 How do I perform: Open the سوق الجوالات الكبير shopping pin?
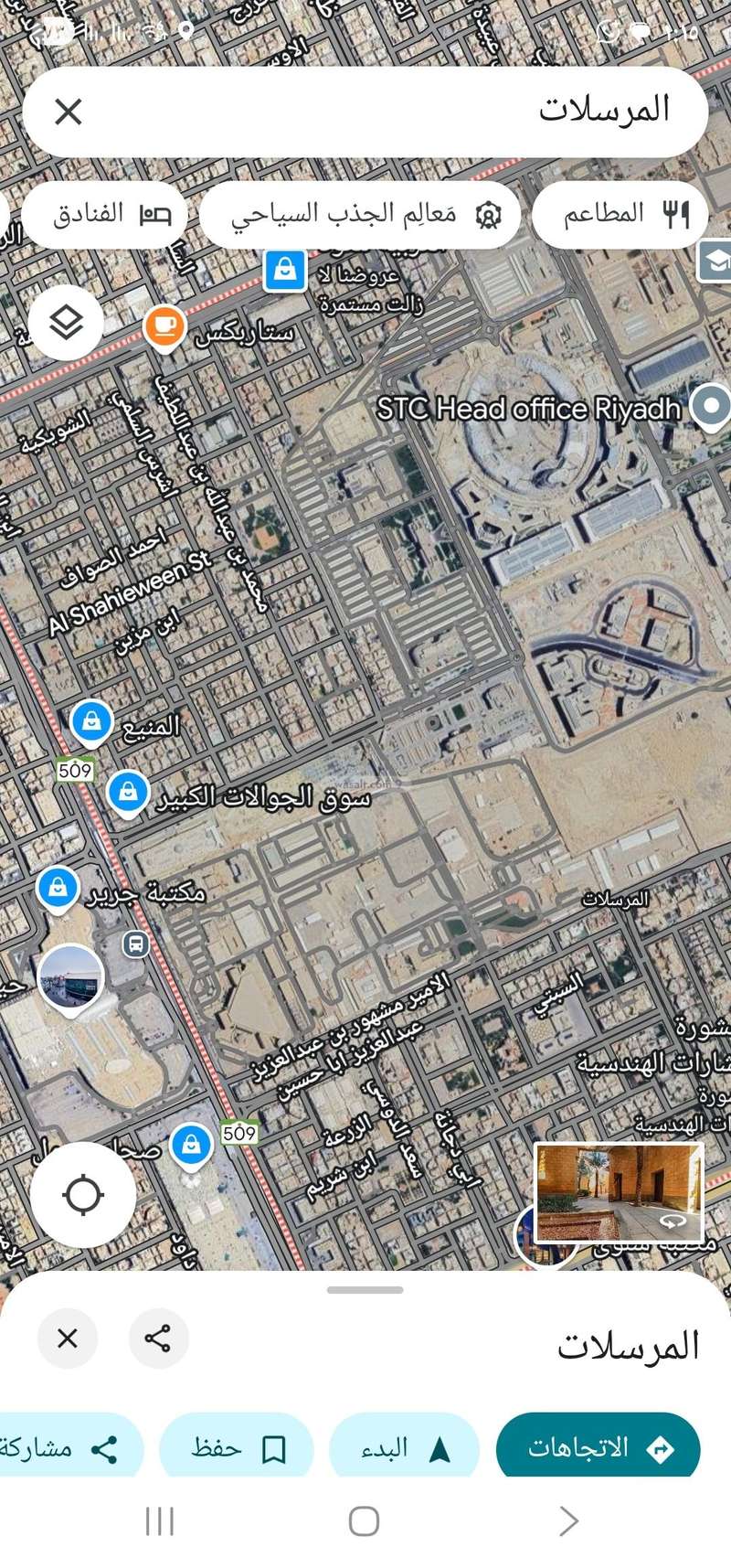click(x=129, y=792)
